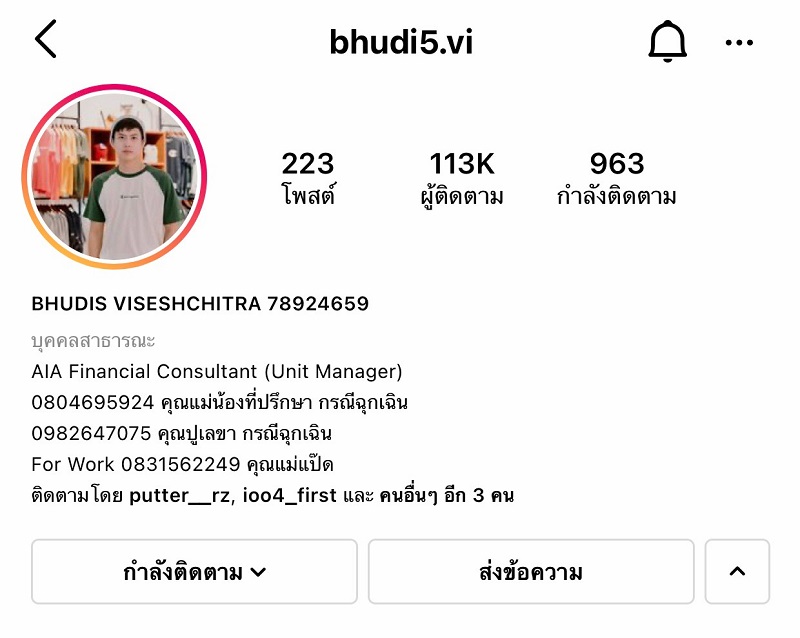The image size is (800, 638).
Task: Collapse suggestions with the up chevron button
Action: [x=737, y=572]
